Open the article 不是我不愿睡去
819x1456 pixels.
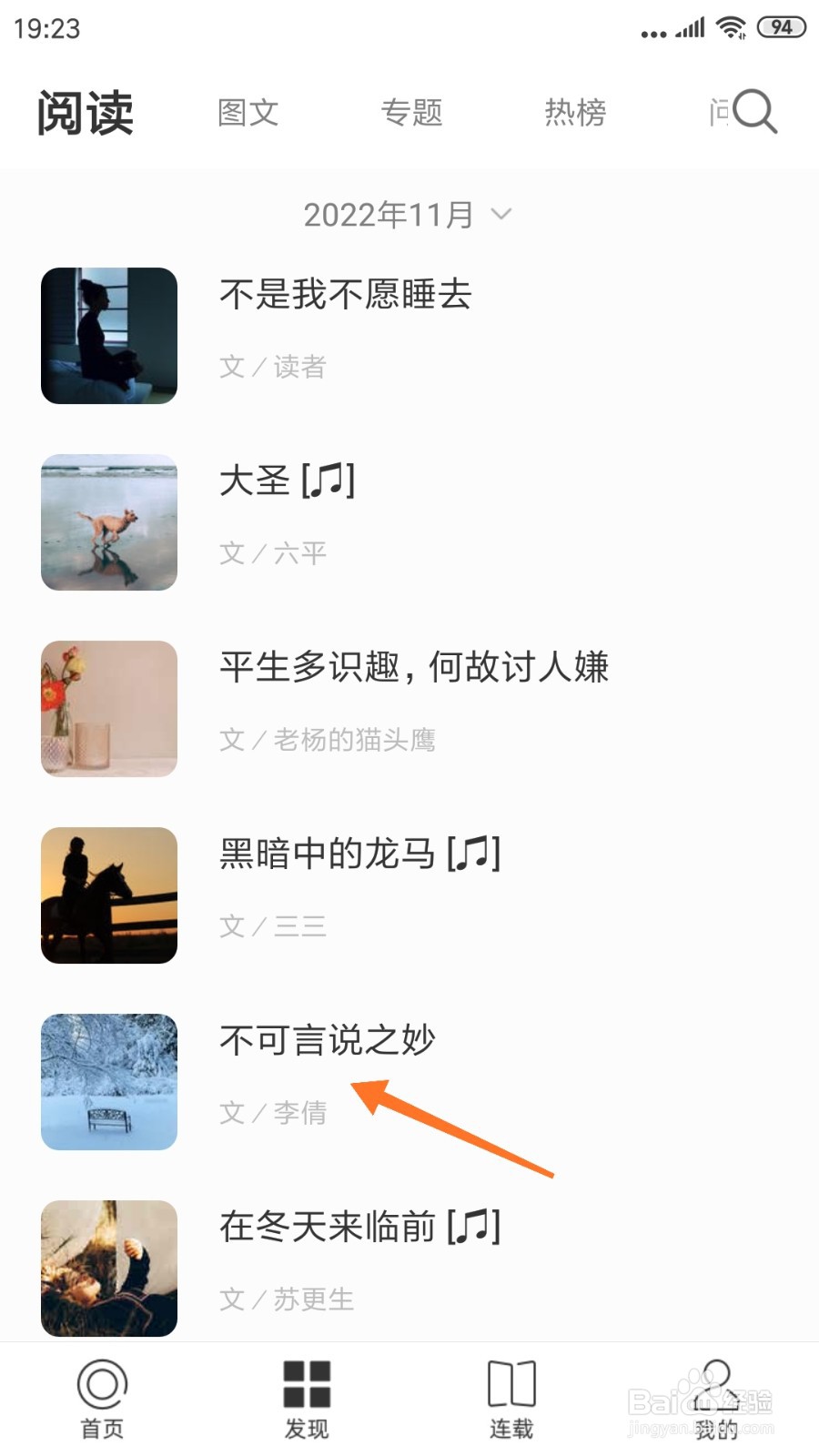(346, 295)
